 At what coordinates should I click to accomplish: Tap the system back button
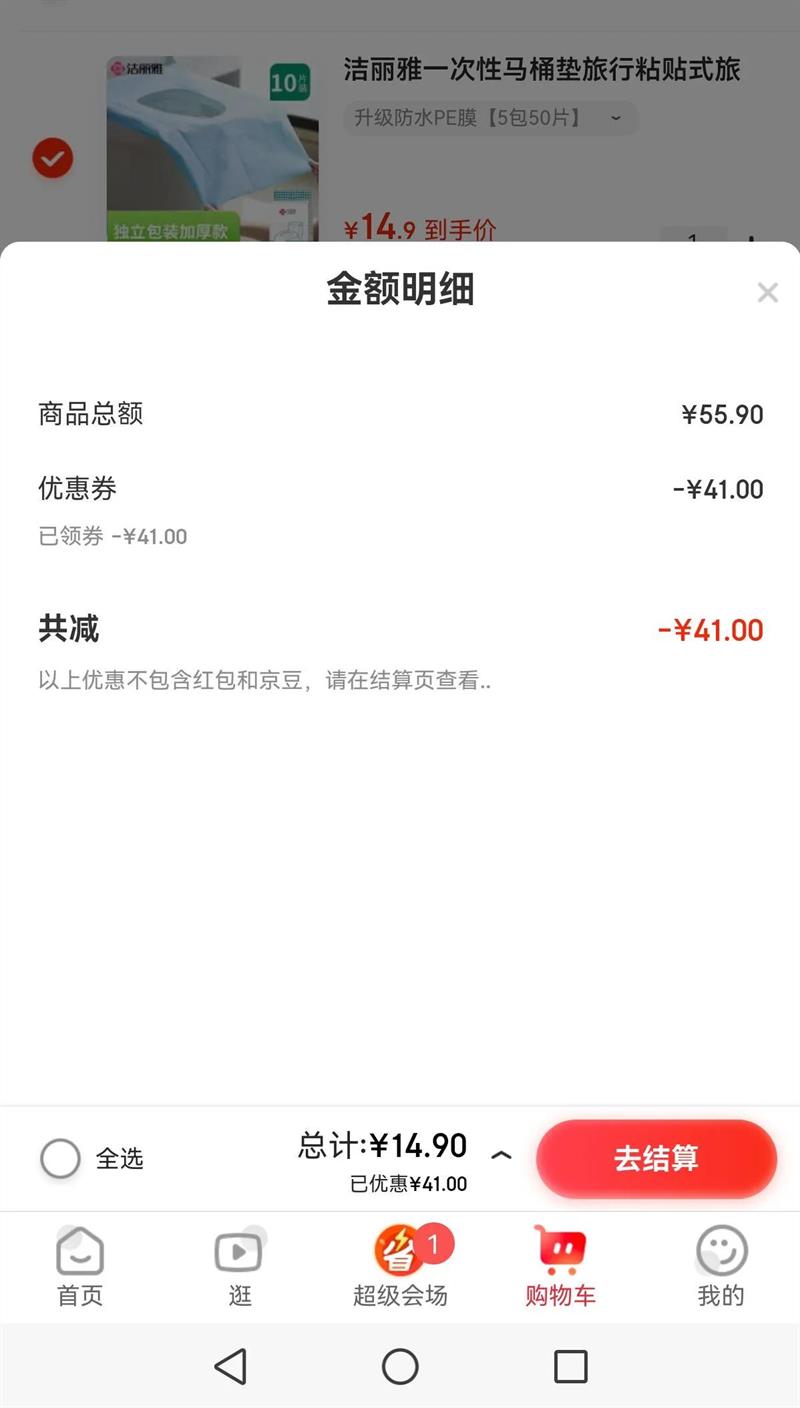point(231,1366)
